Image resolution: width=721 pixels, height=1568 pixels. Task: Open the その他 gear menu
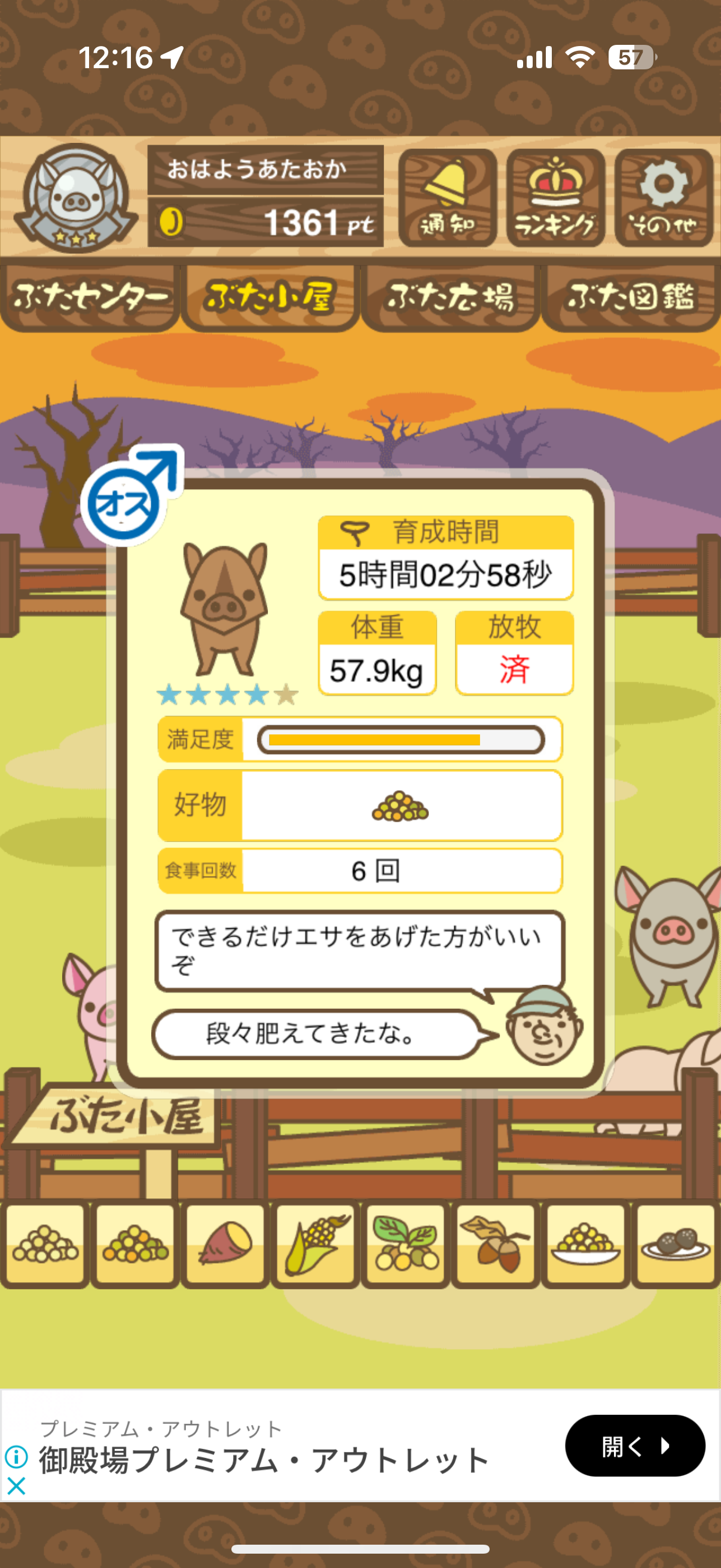tap(663, 198)
